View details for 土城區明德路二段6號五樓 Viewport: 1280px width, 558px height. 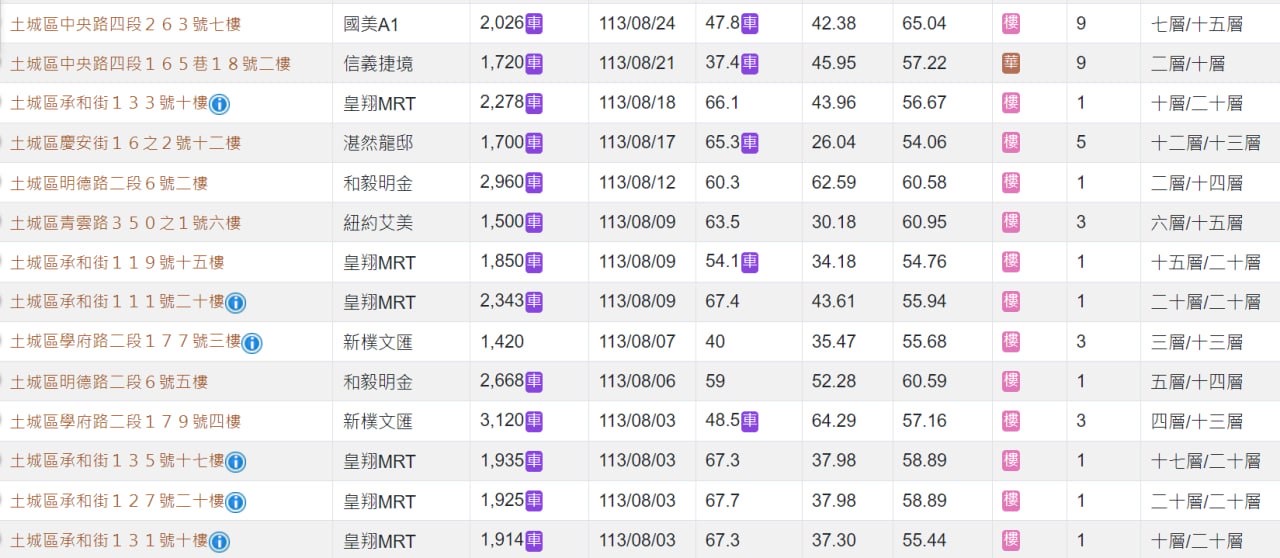(109, 382)
